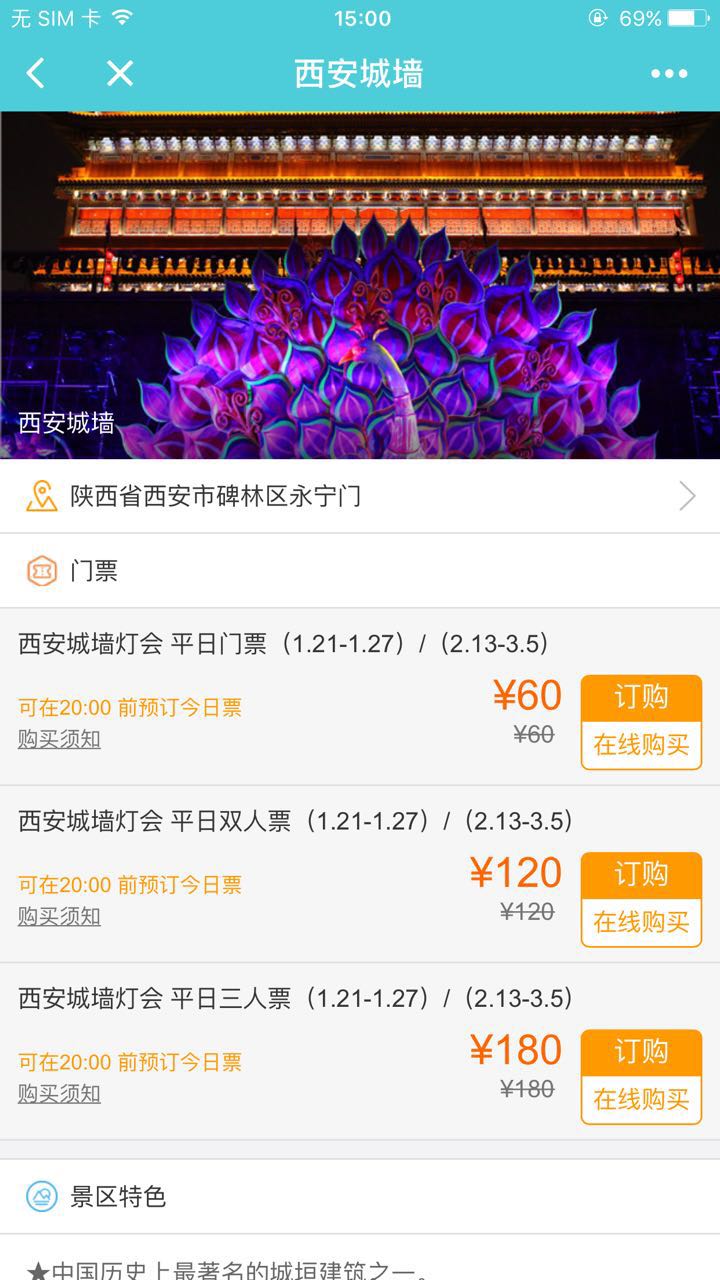This screenshot has height=1280, width=720.
Task: Order the ¥60 平日门票 ticket
Action: pos(641,722)
